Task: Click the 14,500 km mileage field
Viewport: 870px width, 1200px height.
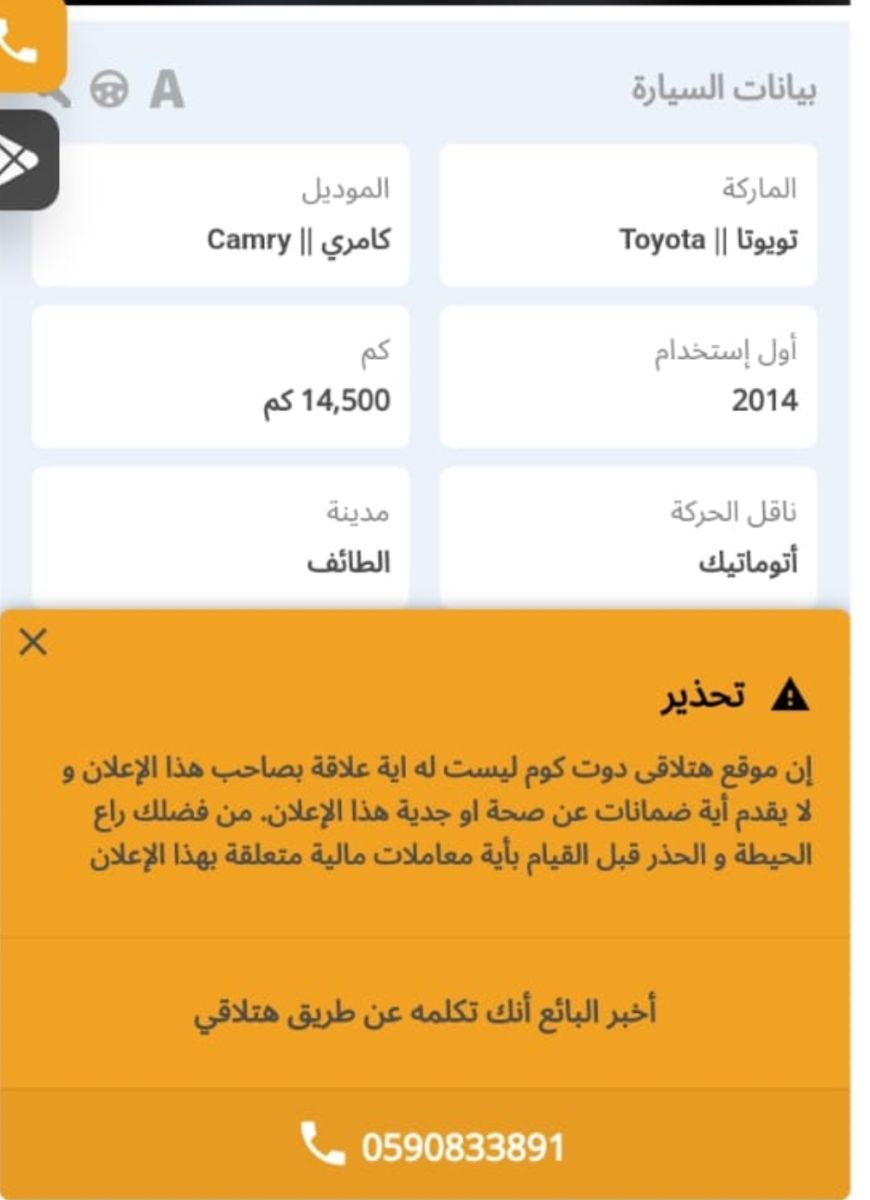Action: coord(220,375)
